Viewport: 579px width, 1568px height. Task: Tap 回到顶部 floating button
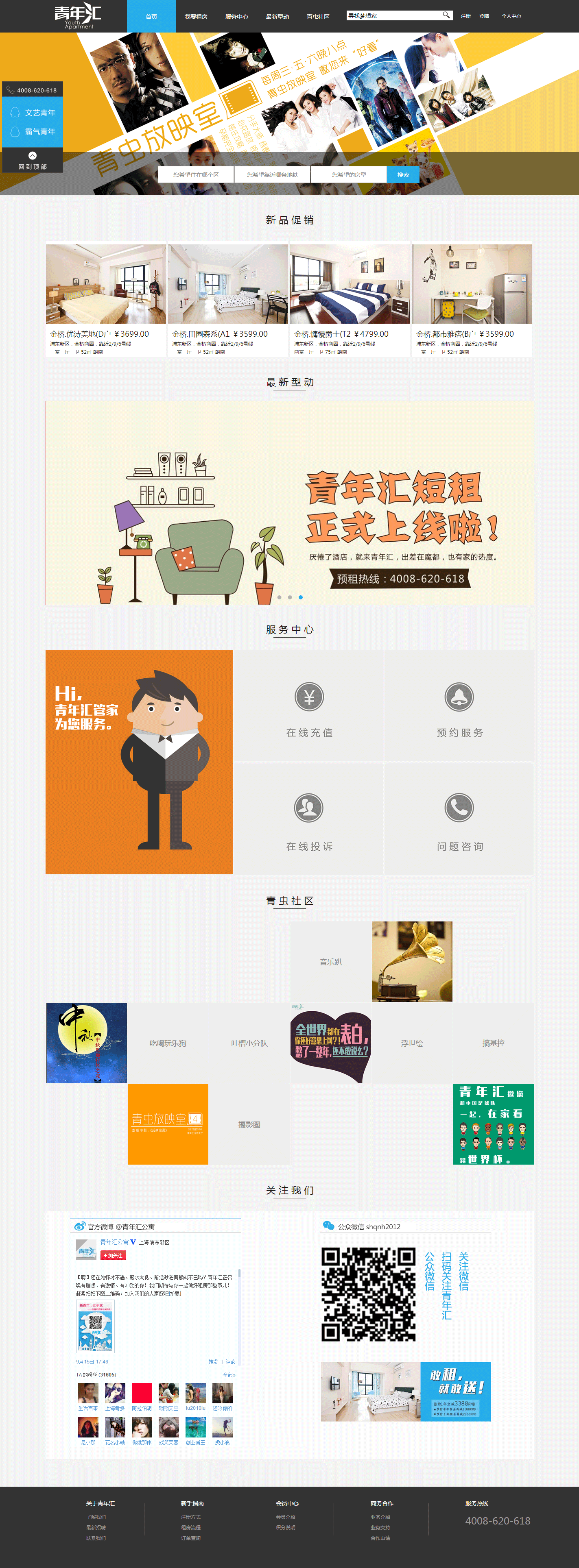tap(32, 161)
